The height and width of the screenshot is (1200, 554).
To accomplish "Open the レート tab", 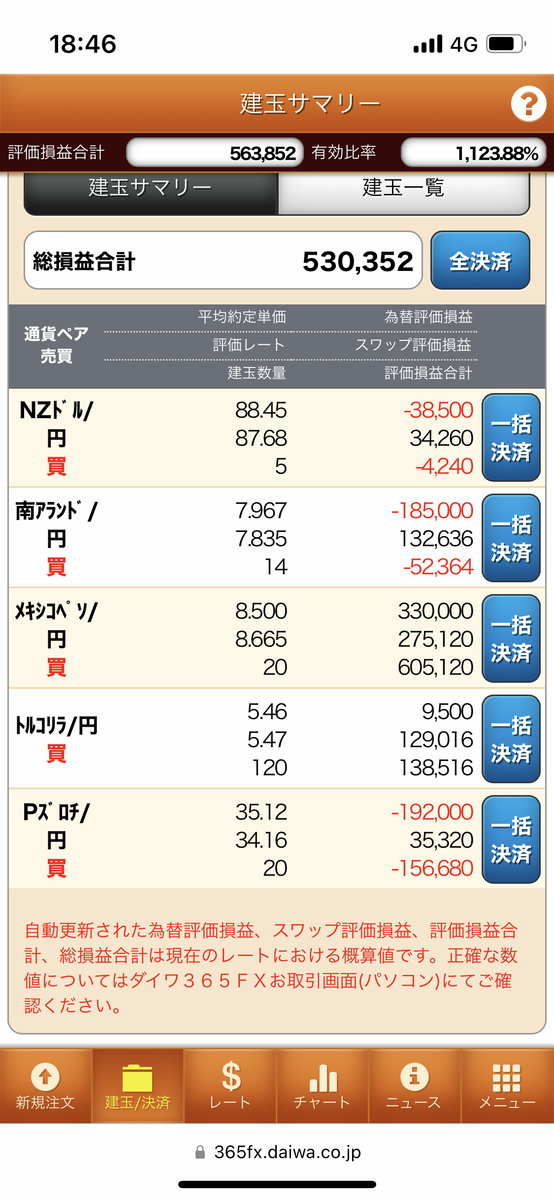I will [230, 1086].
